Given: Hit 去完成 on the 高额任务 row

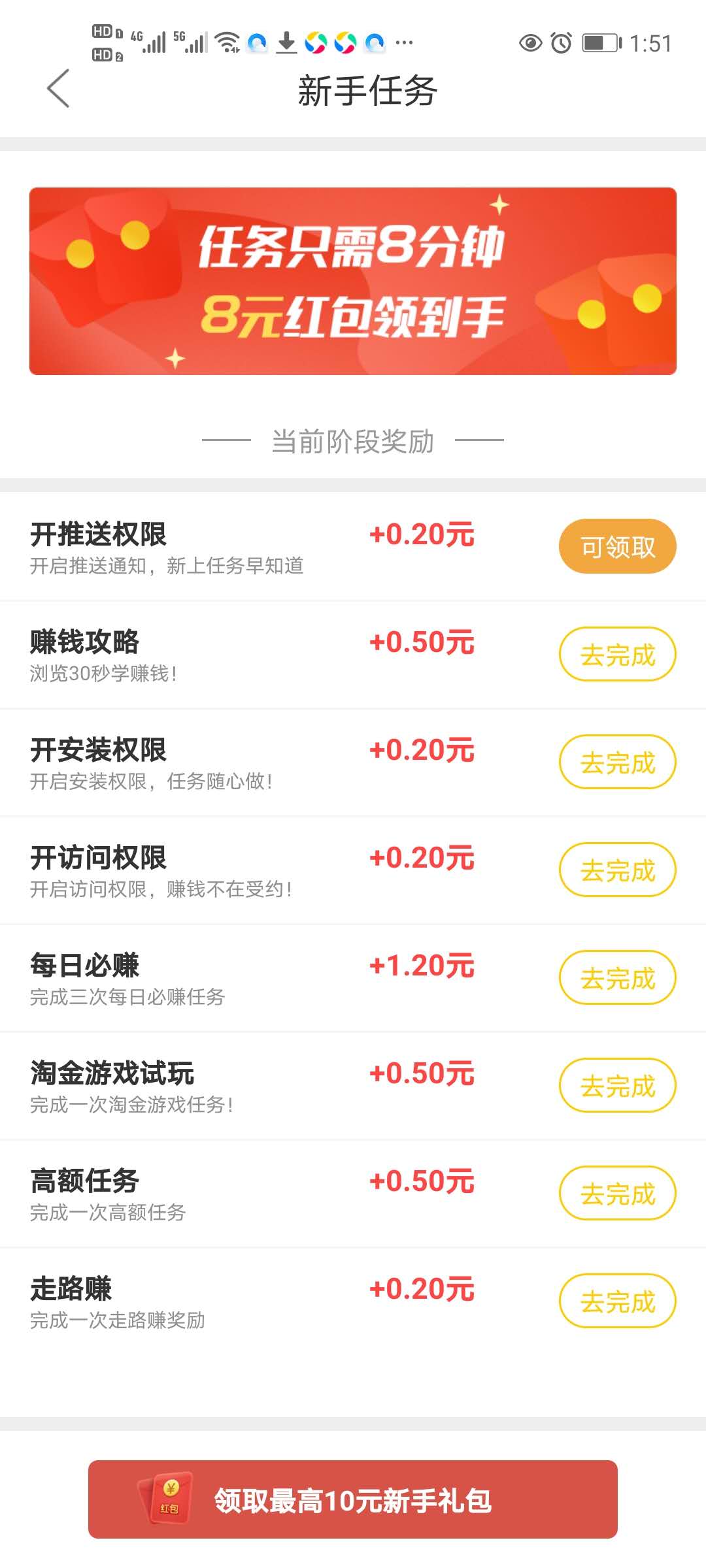Looking at the screenshot, I should (617, 1194).
